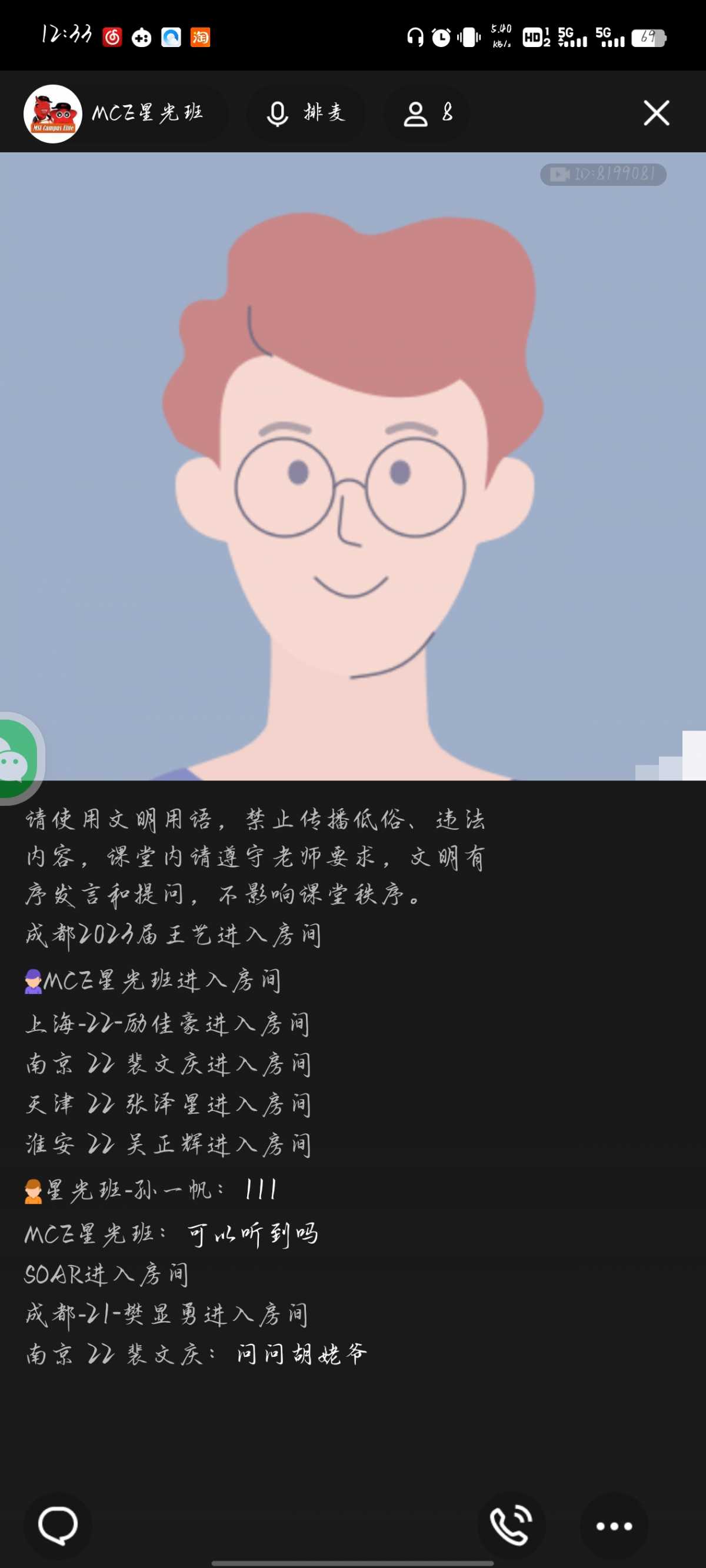Close the MCE星光班 live room

656,113
